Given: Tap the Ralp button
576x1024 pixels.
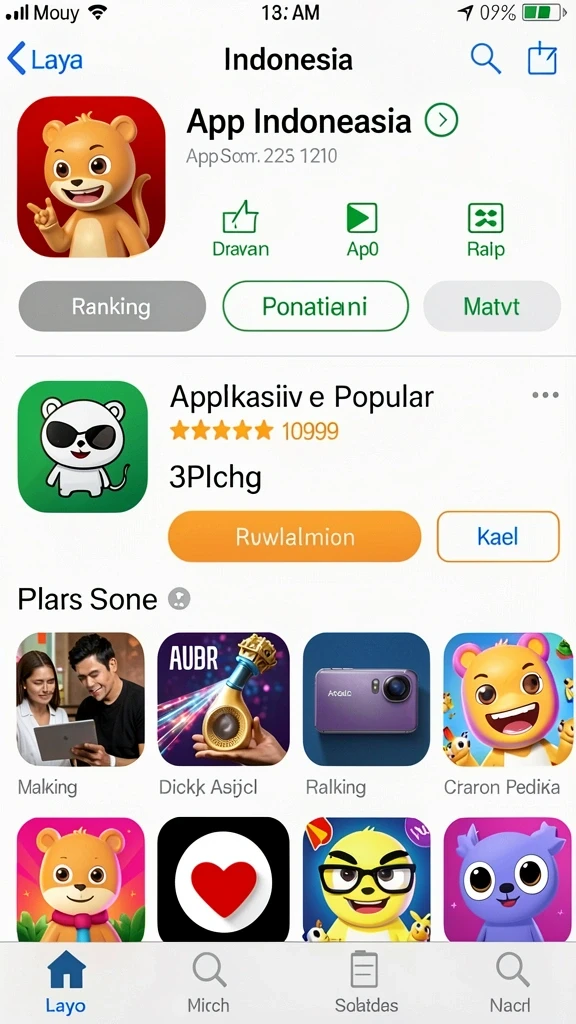Looking at the screenshot, I should click(x=485, y=229).
